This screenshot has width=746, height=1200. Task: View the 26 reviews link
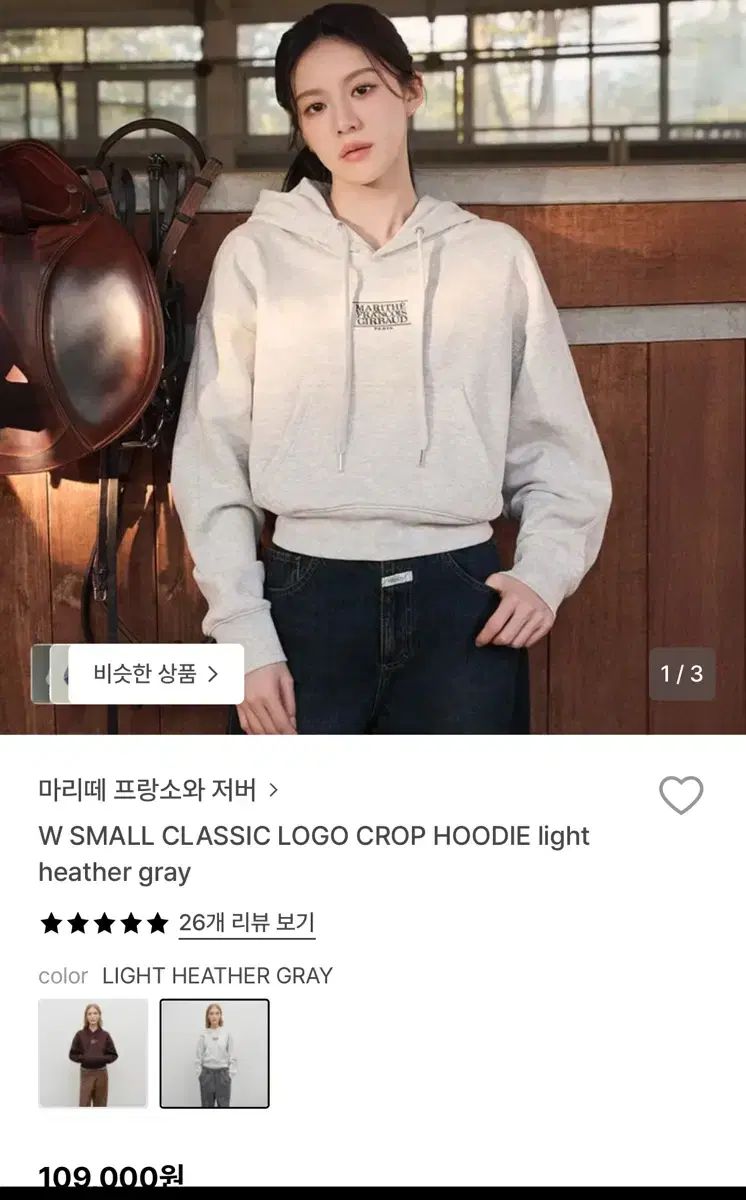246,923
